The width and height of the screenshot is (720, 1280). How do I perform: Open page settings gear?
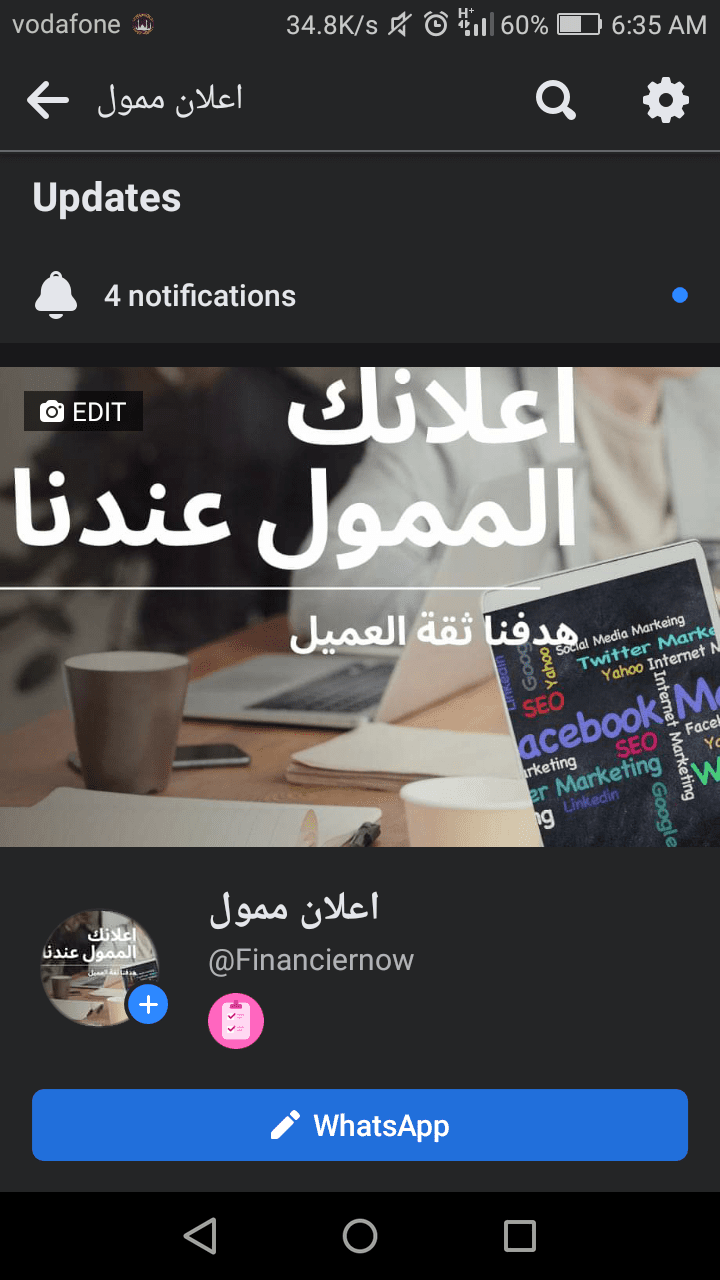[x=666, y=100]
